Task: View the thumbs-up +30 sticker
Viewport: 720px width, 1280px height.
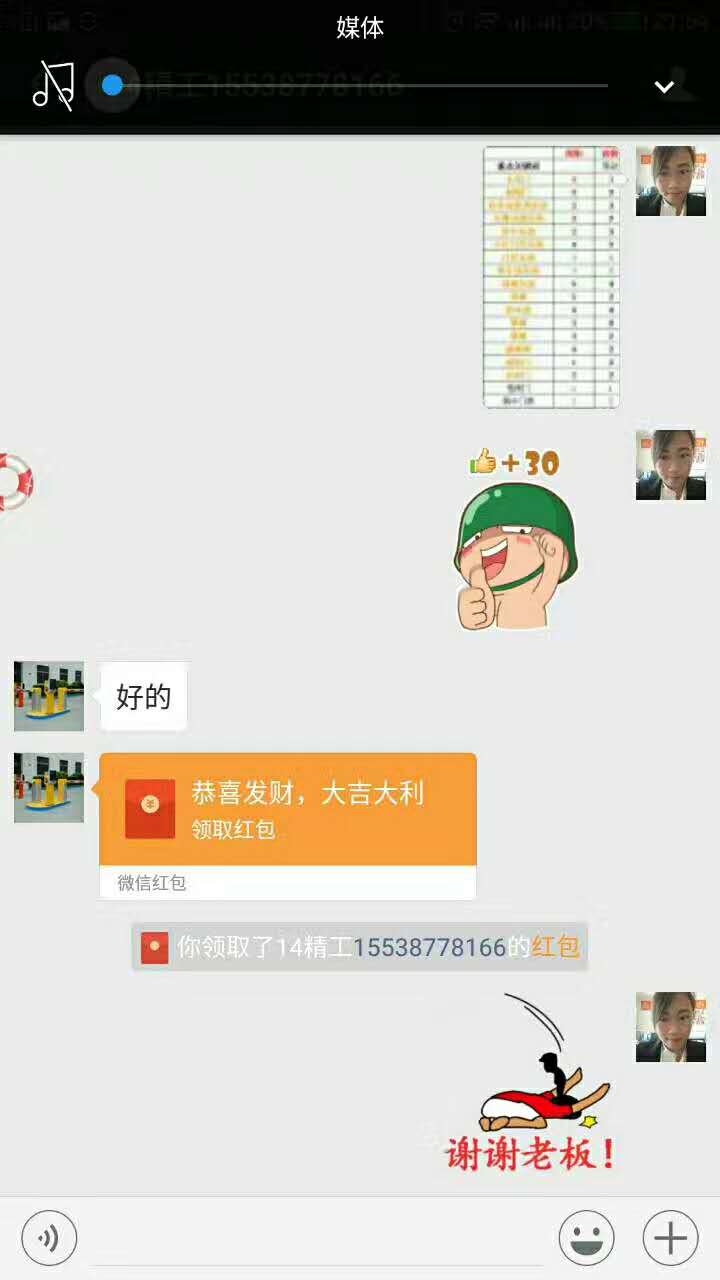Action: click(x=515, y=541)
